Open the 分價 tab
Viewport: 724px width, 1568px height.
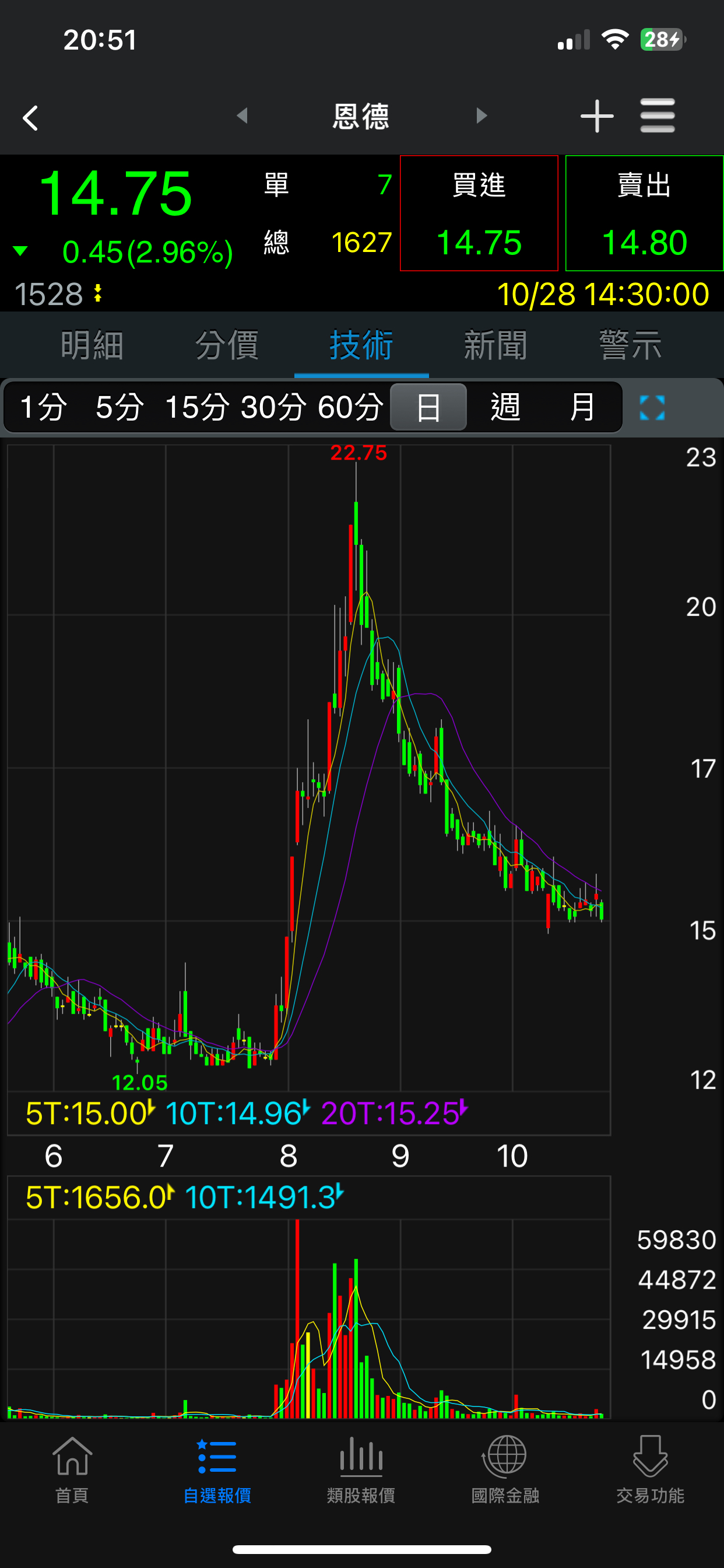[x=226, y=345]
